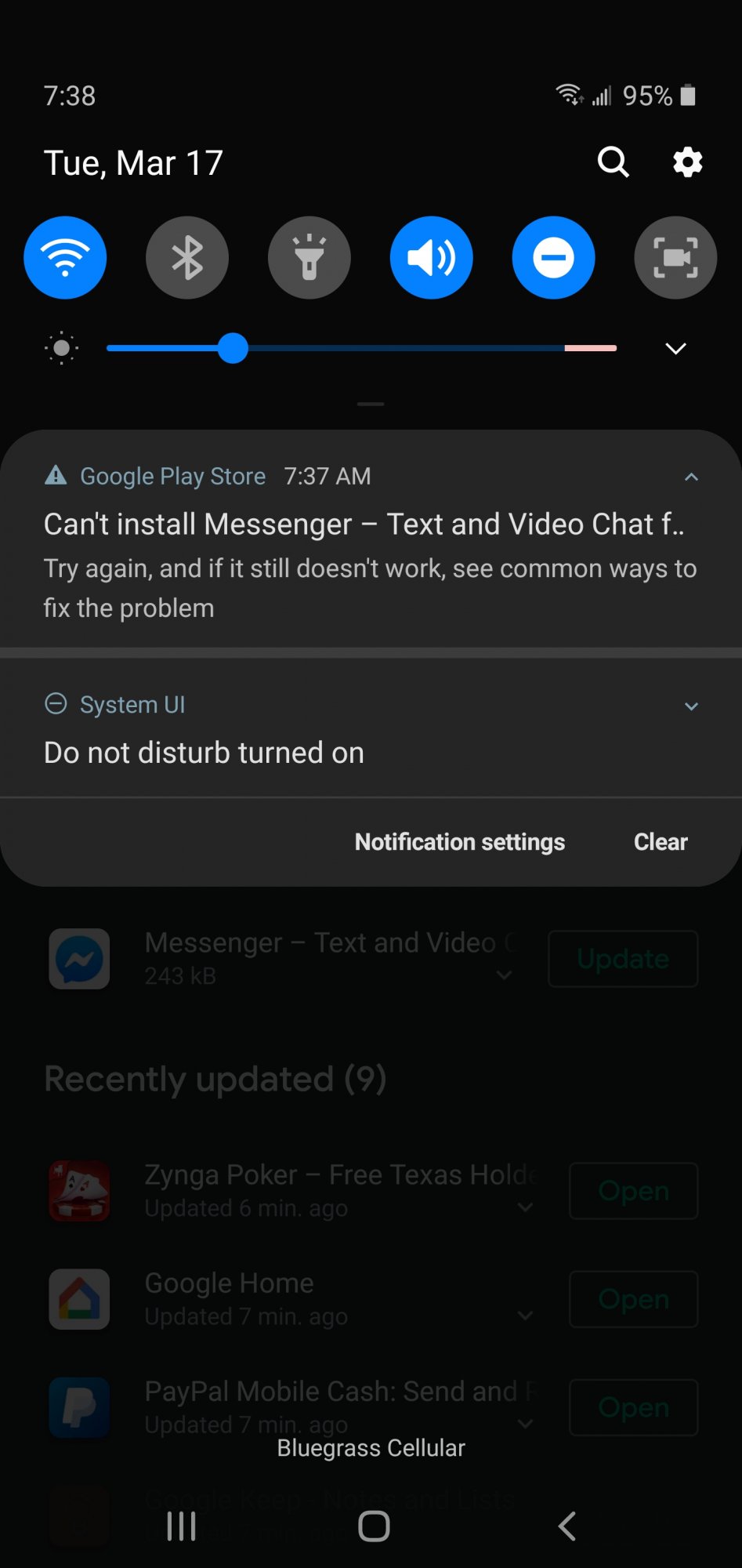Viewport: 742px width, 1568px height.
Task: Open Notification settings
Action: [x=460, y=842]
